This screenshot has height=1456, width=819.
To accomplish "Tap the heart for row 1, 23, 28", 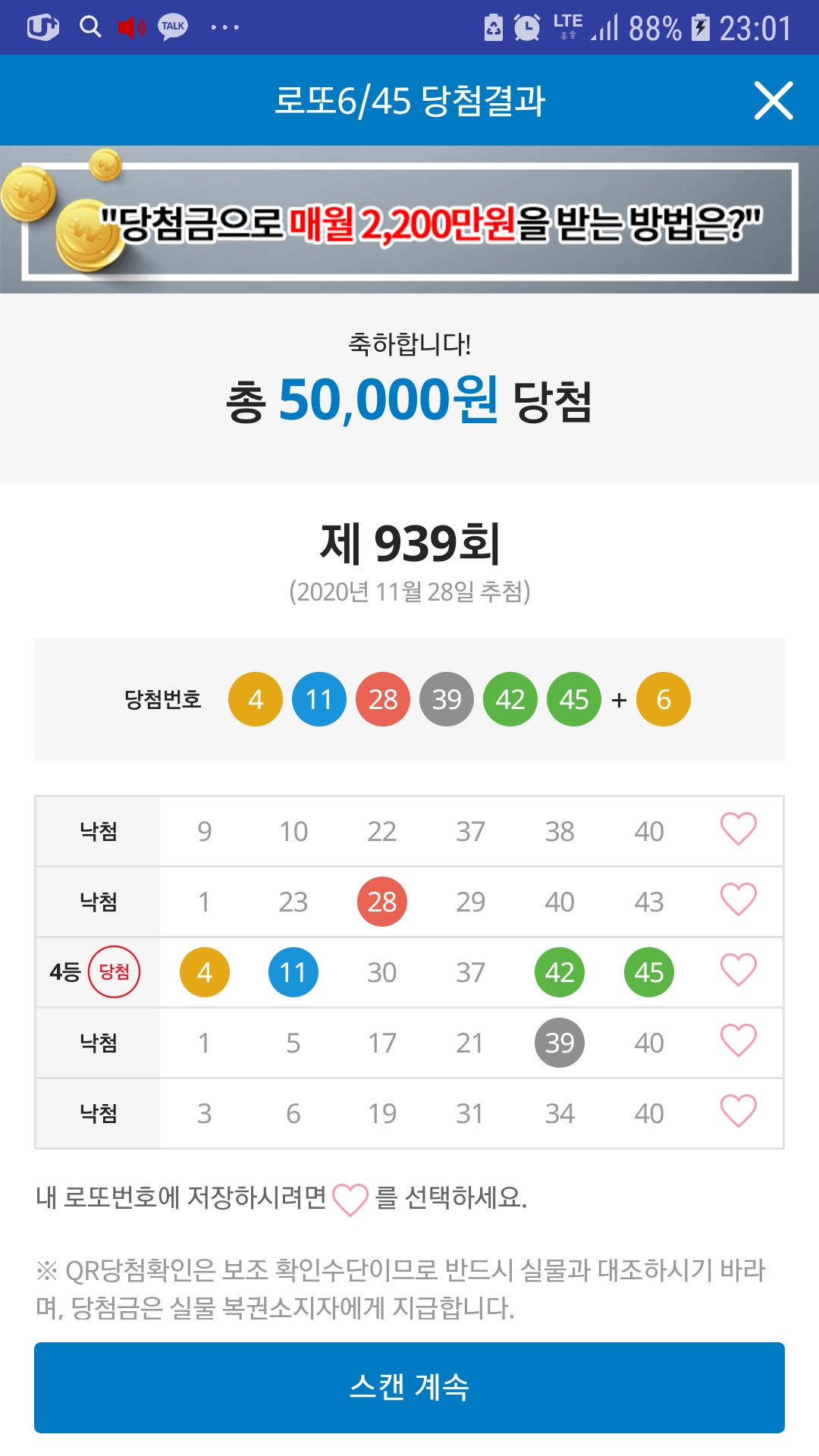I will (x=738, y=900).
